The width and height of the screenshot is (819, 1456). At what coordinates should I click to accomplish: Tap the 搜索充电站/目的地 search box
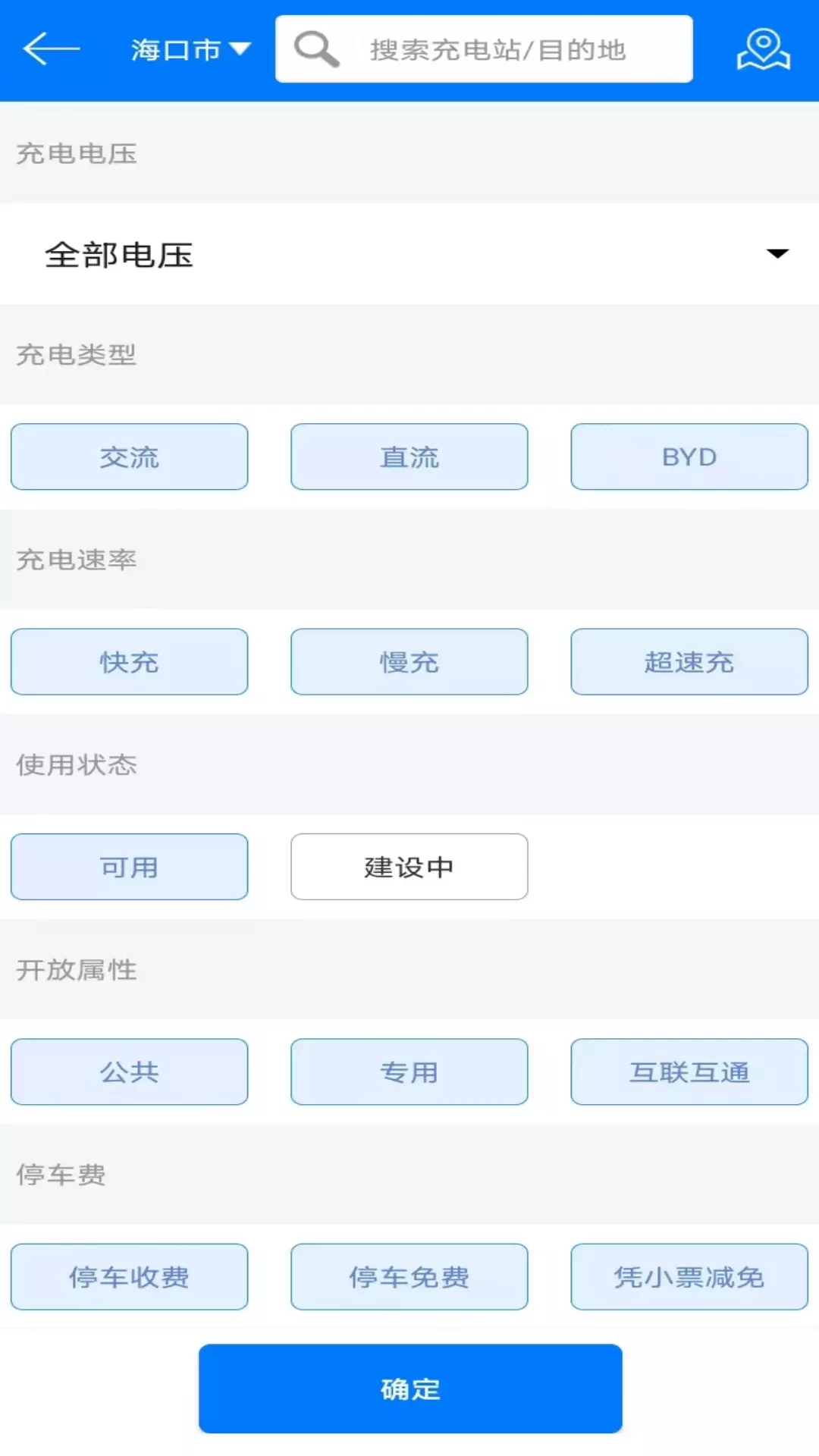484,49
